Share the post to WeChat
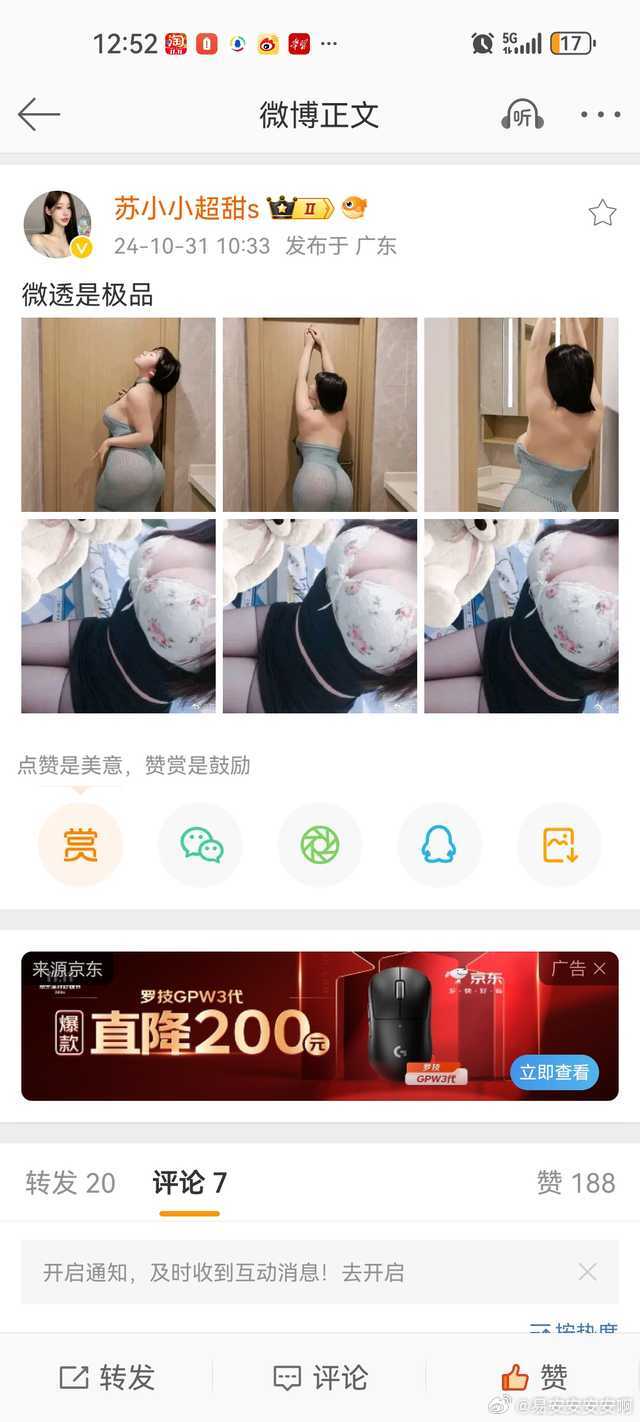Viewport: 640px width, 1422px height. pos(200,845)
